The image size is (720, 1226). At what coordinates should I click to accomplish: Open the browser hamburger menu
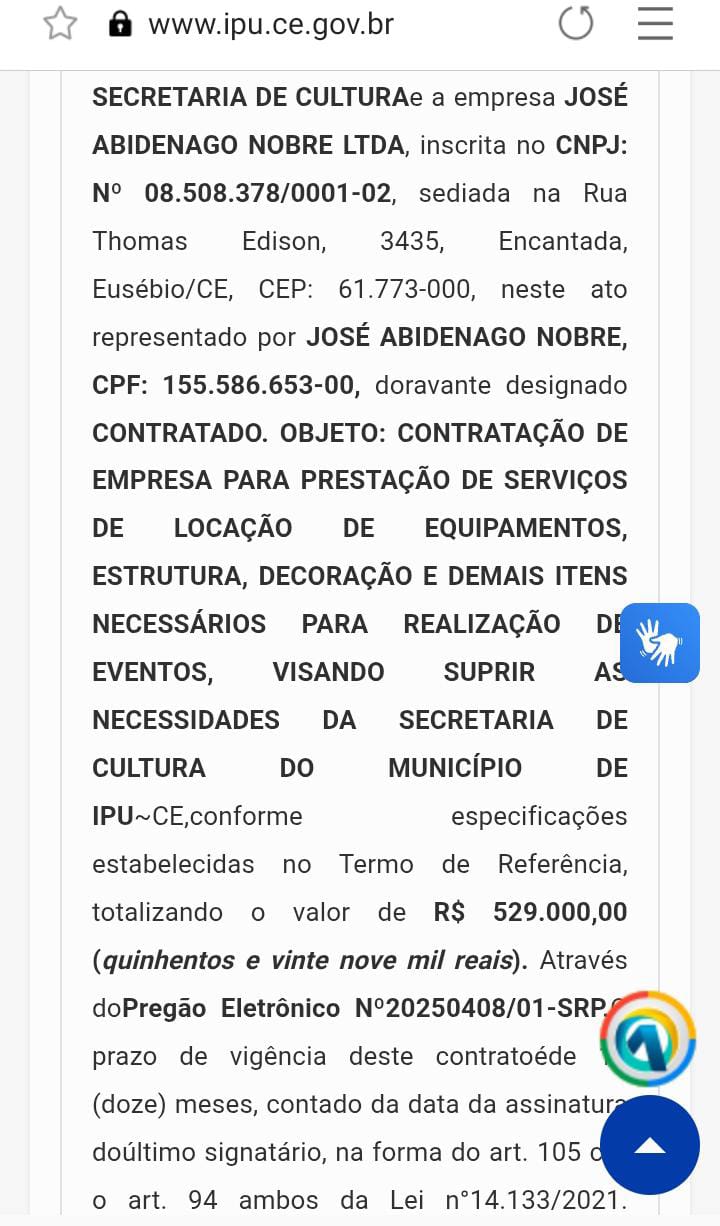(655, 23)
